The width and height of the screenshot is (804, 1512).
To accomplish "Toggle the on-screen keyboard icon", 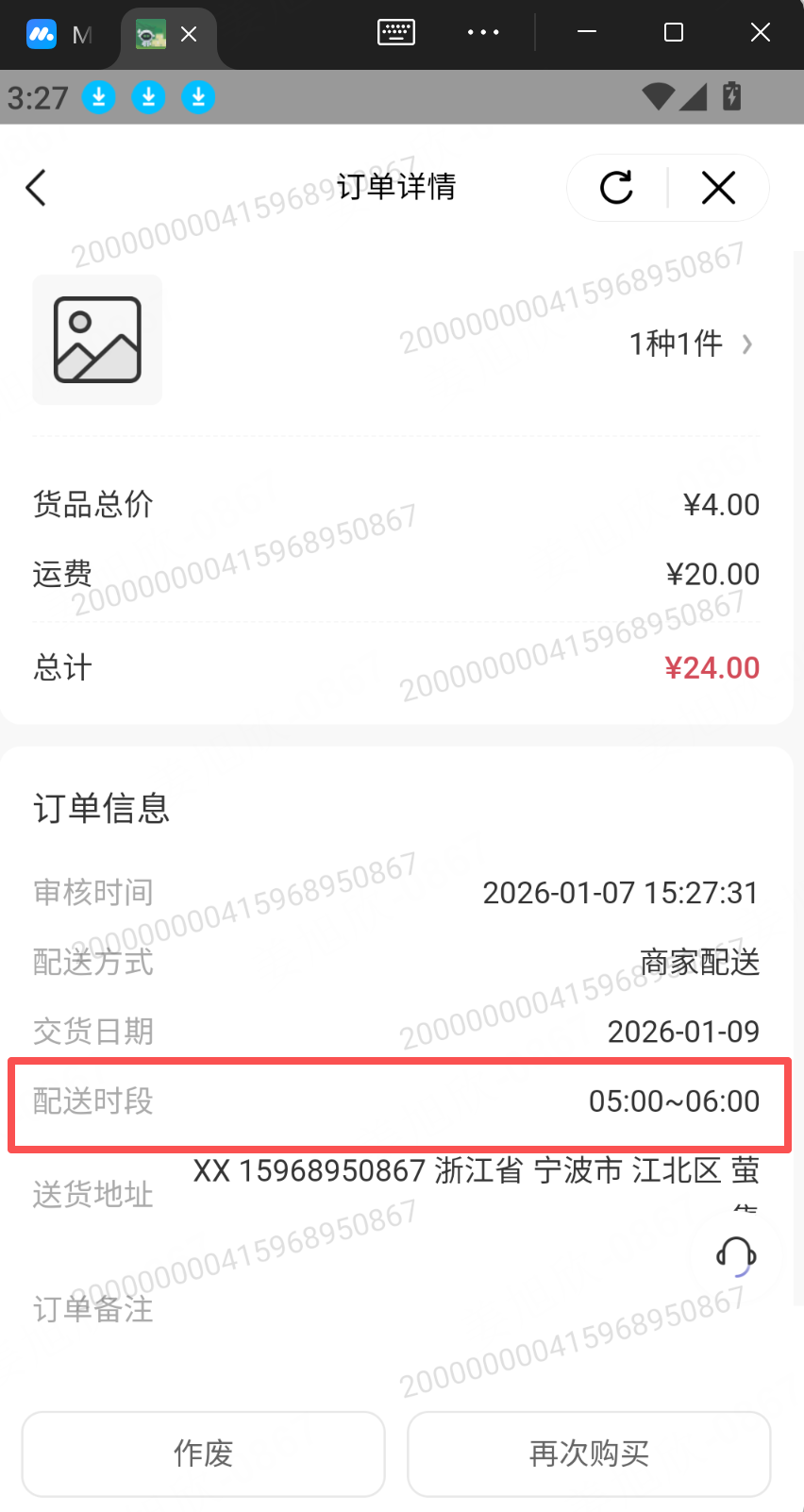I will [x=395, y=33].
